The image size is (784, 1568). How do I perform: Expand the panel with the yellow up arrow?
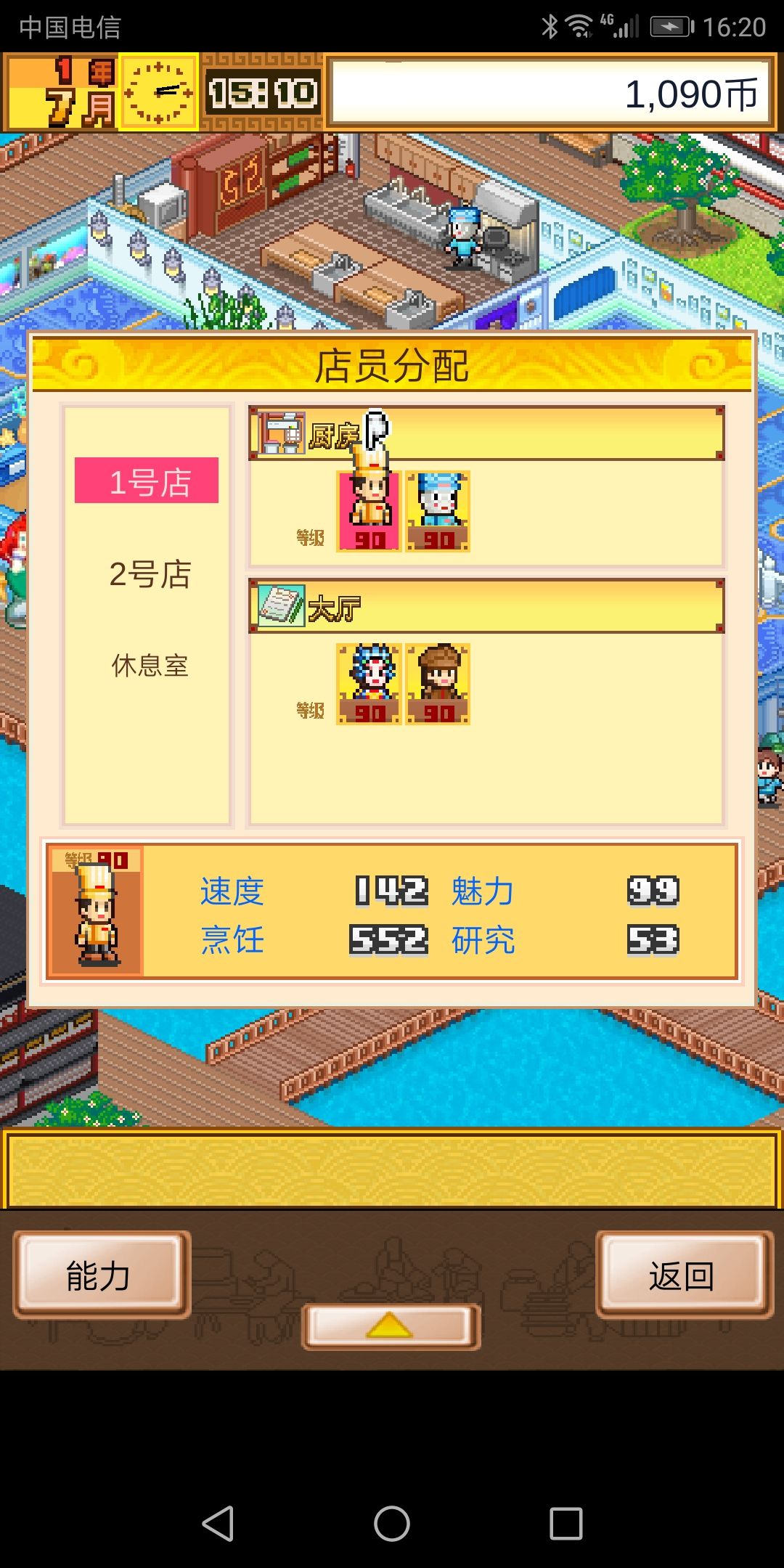[391, 1326]
